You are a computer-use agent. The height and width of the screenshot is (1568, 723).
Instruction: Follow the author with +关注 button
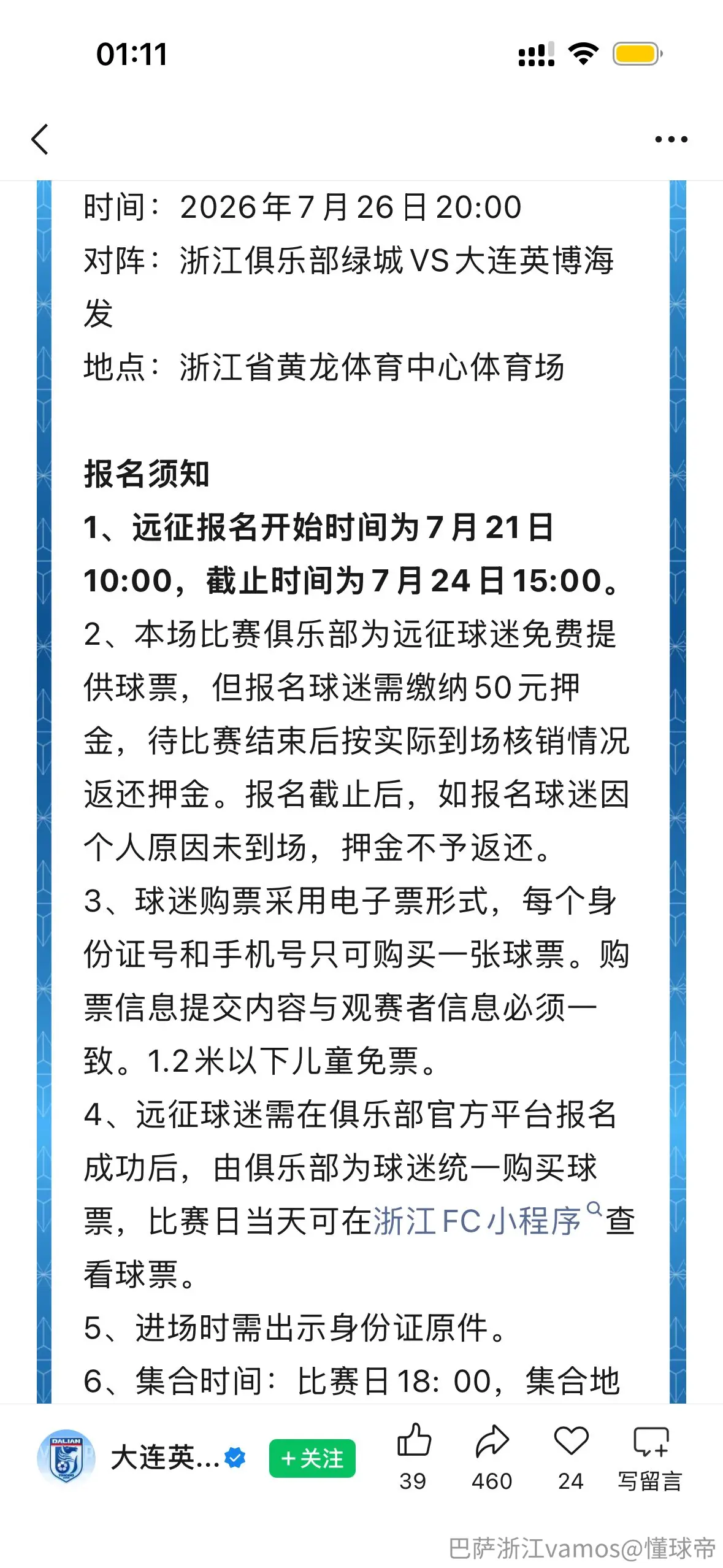click(x=312, y=1458)
